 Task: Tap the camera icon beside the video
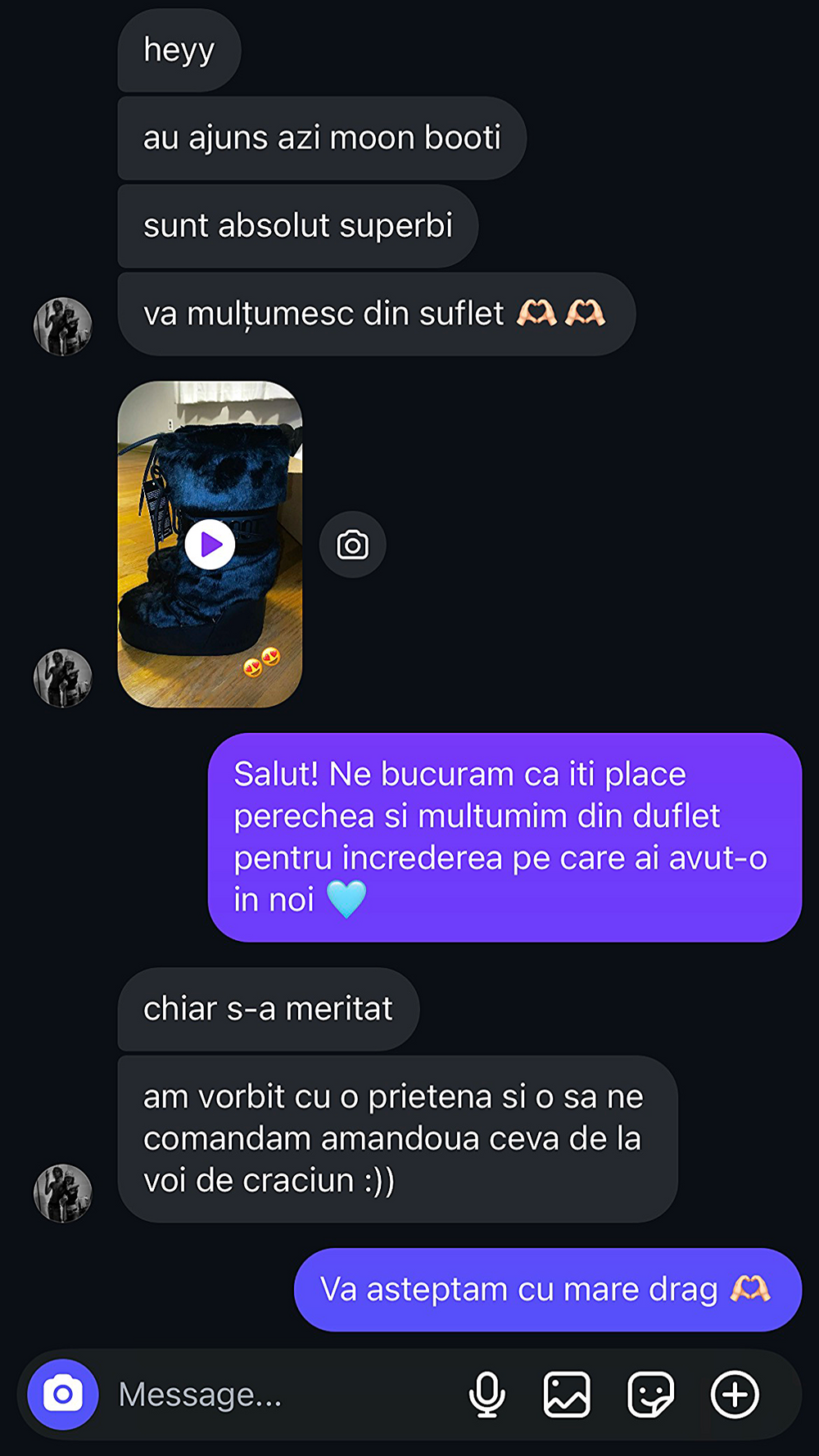pyautogui.click(x=352, y=545)
